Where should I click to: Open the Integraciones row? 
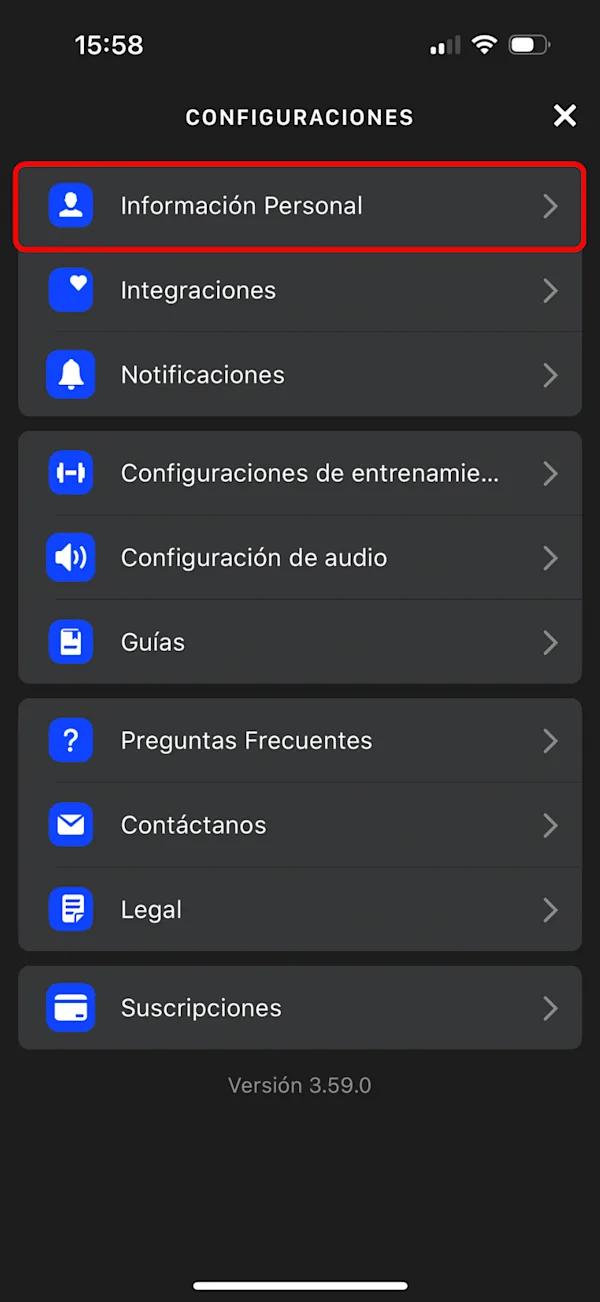300,291
